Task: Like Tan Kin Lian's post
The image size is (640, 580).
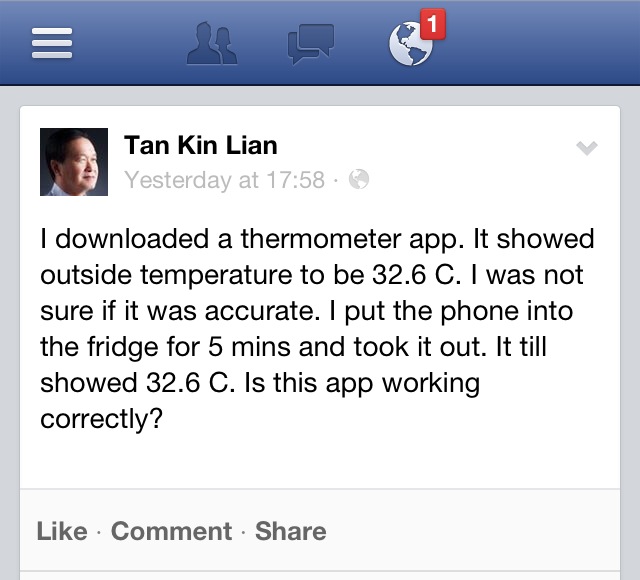Action: (62, 531)
